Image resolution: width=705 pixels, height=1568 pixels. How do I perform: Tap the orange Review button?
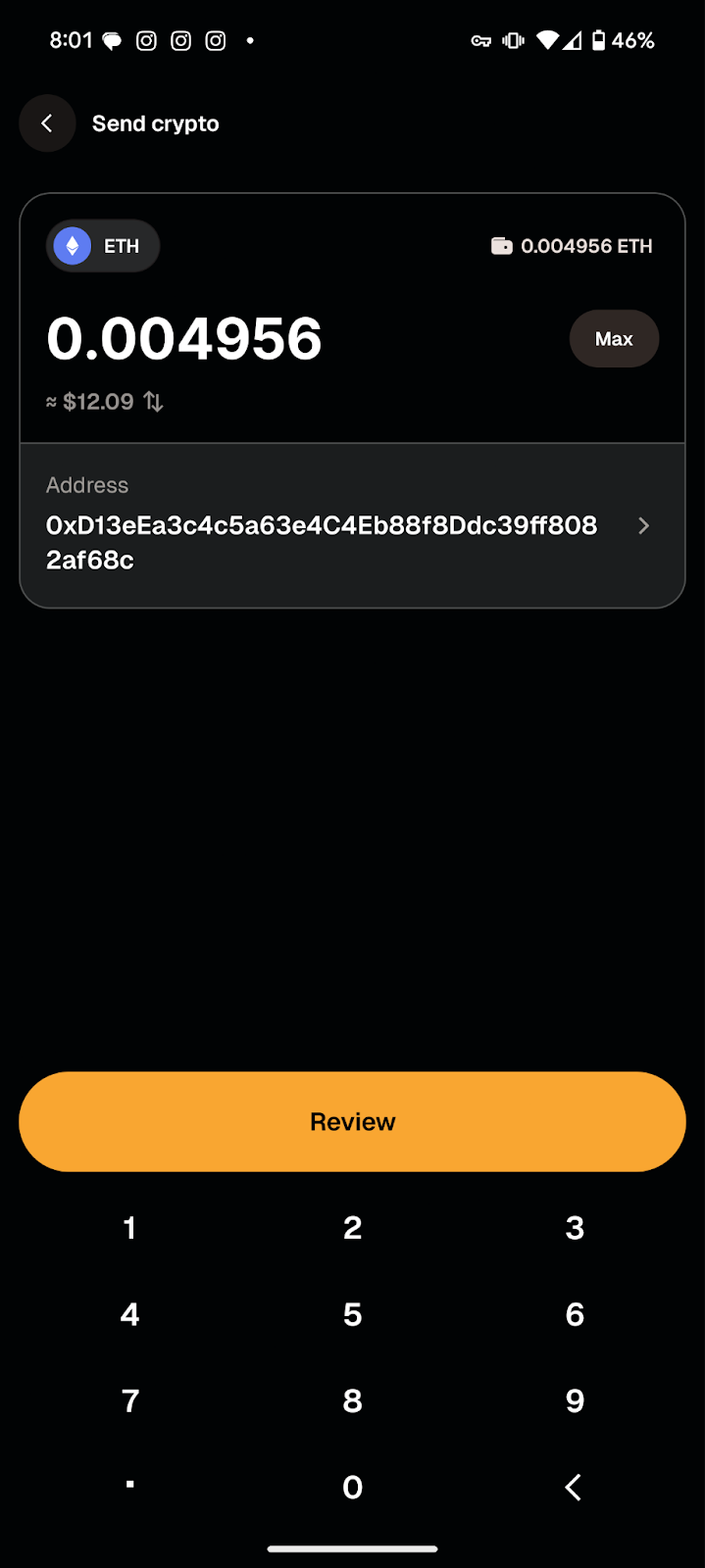352,1122
